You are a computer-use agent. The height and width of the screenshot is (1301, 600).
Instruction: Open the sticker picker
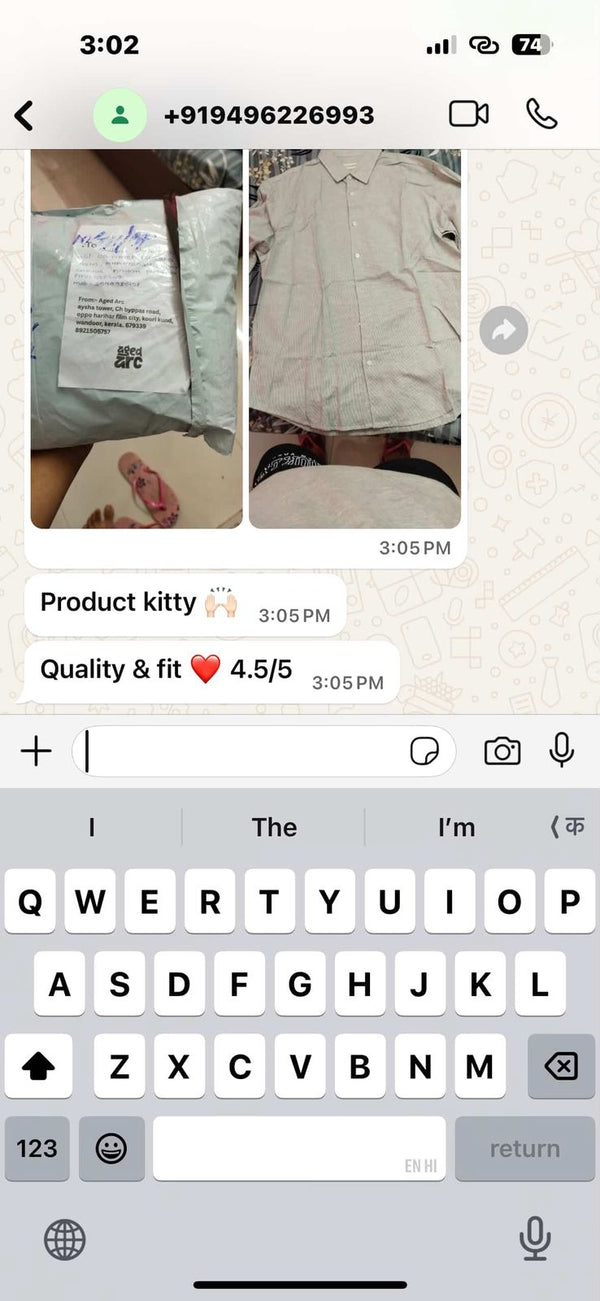tap(425, 752)
